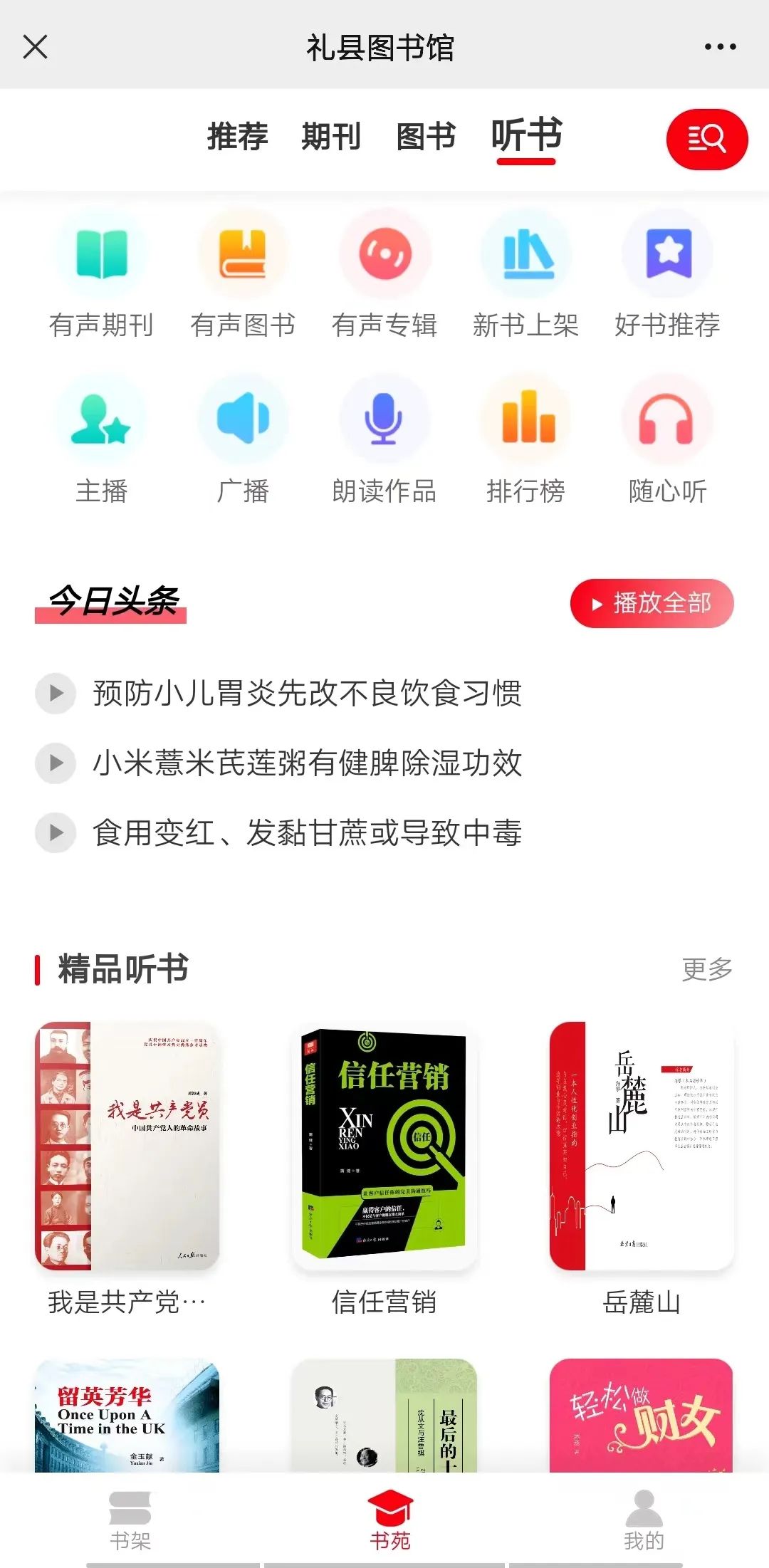The height and width of the screenshot is (1568, 769).
Task: Go to the 书架 tab
Action: point(130,1520)
